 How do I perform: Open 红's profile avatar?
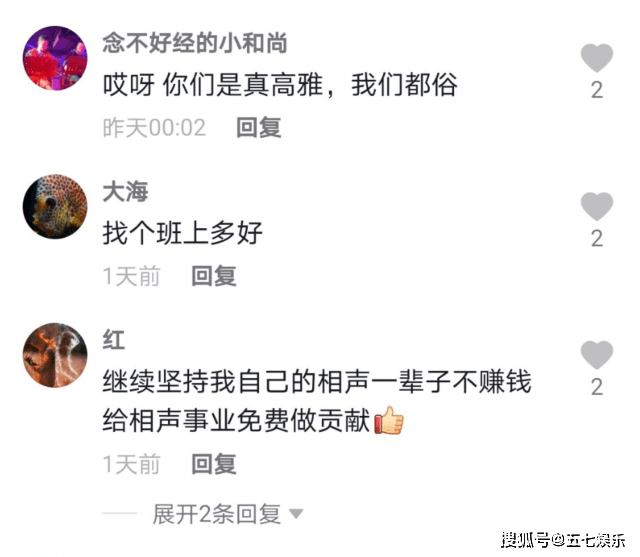(x=54, y=355)
